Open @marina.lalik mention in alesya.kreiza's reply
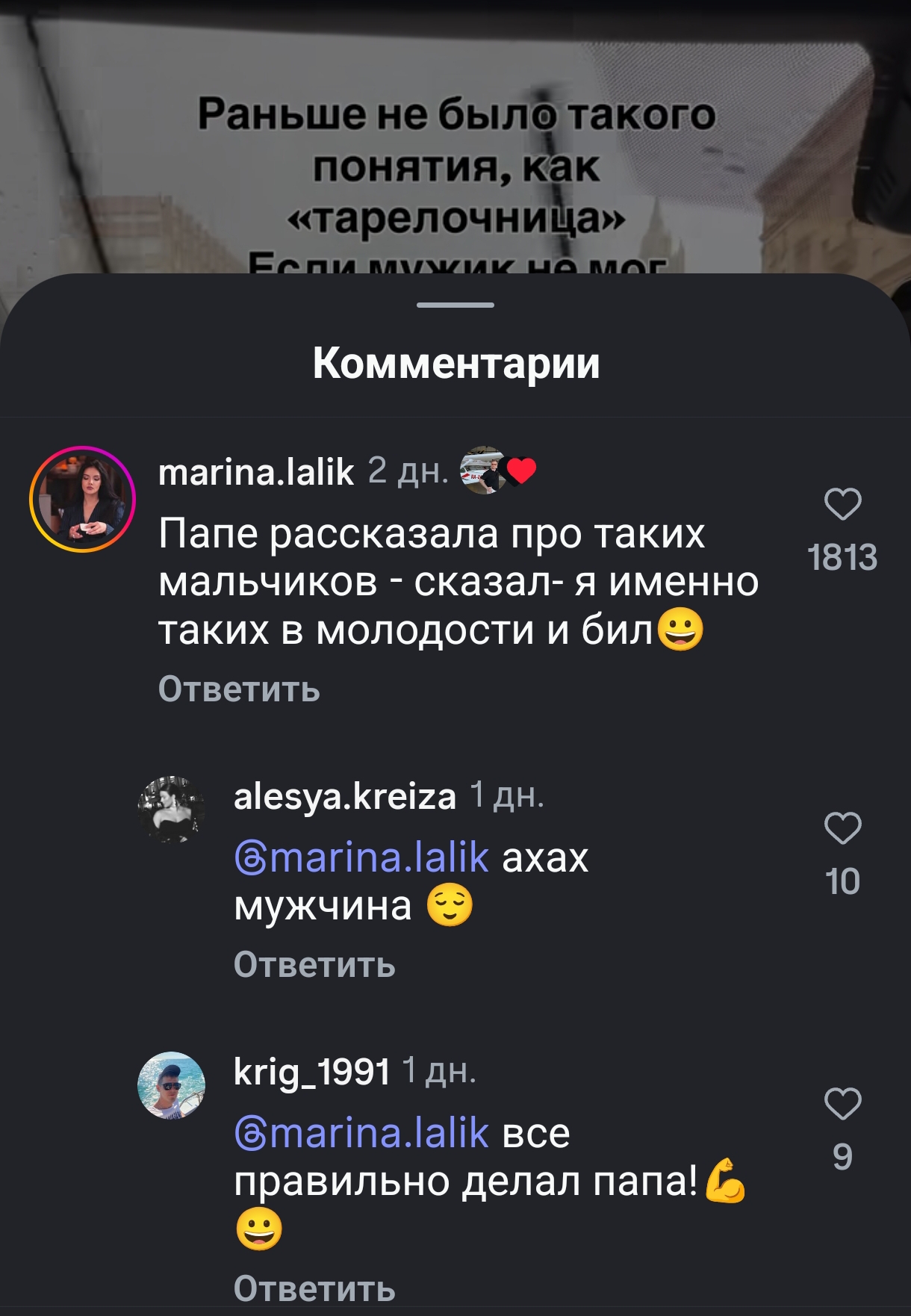The image size is (911, 1316). point(362,857)
